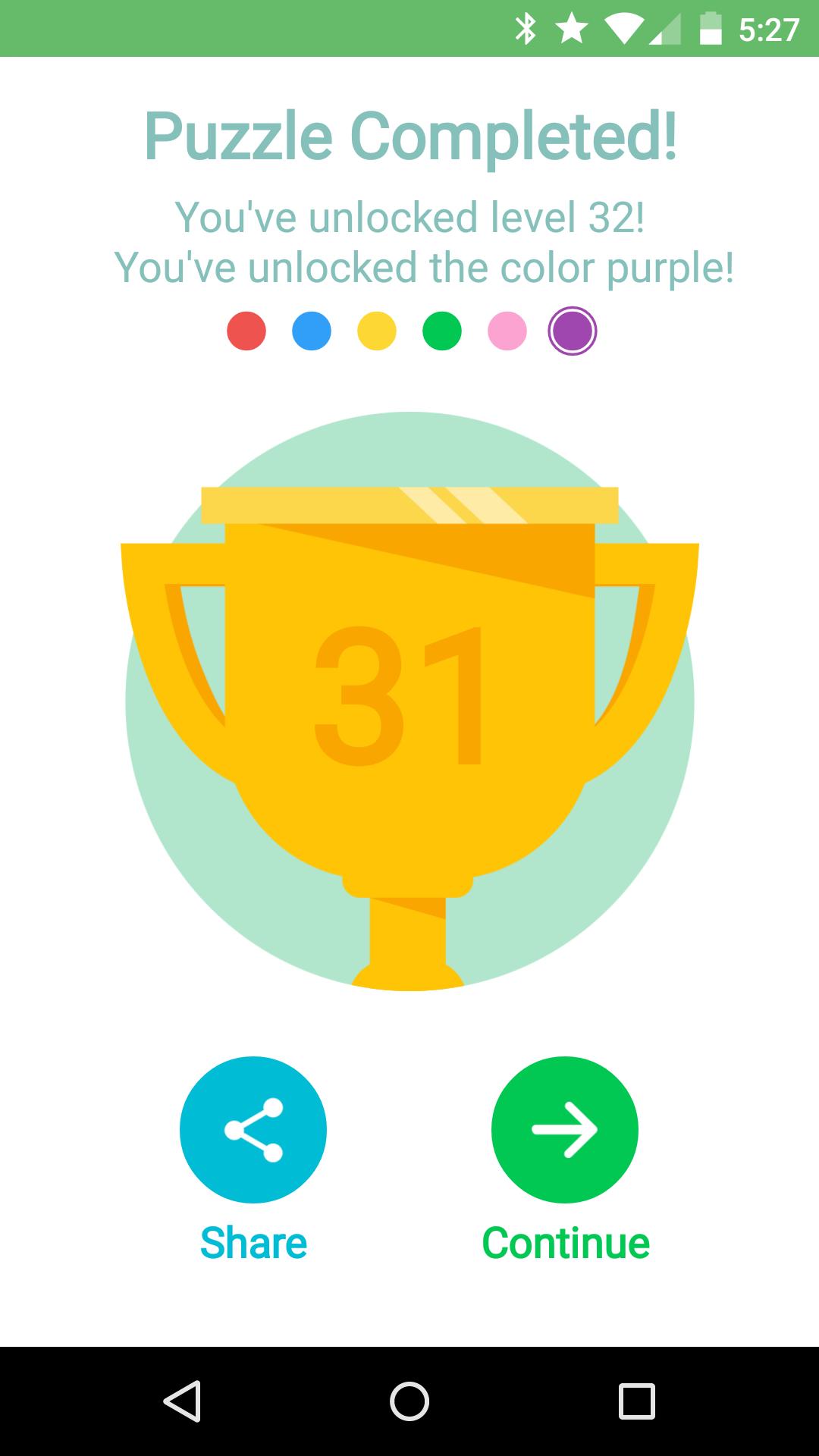Share your puzzle completion

tap(253, 1129)
